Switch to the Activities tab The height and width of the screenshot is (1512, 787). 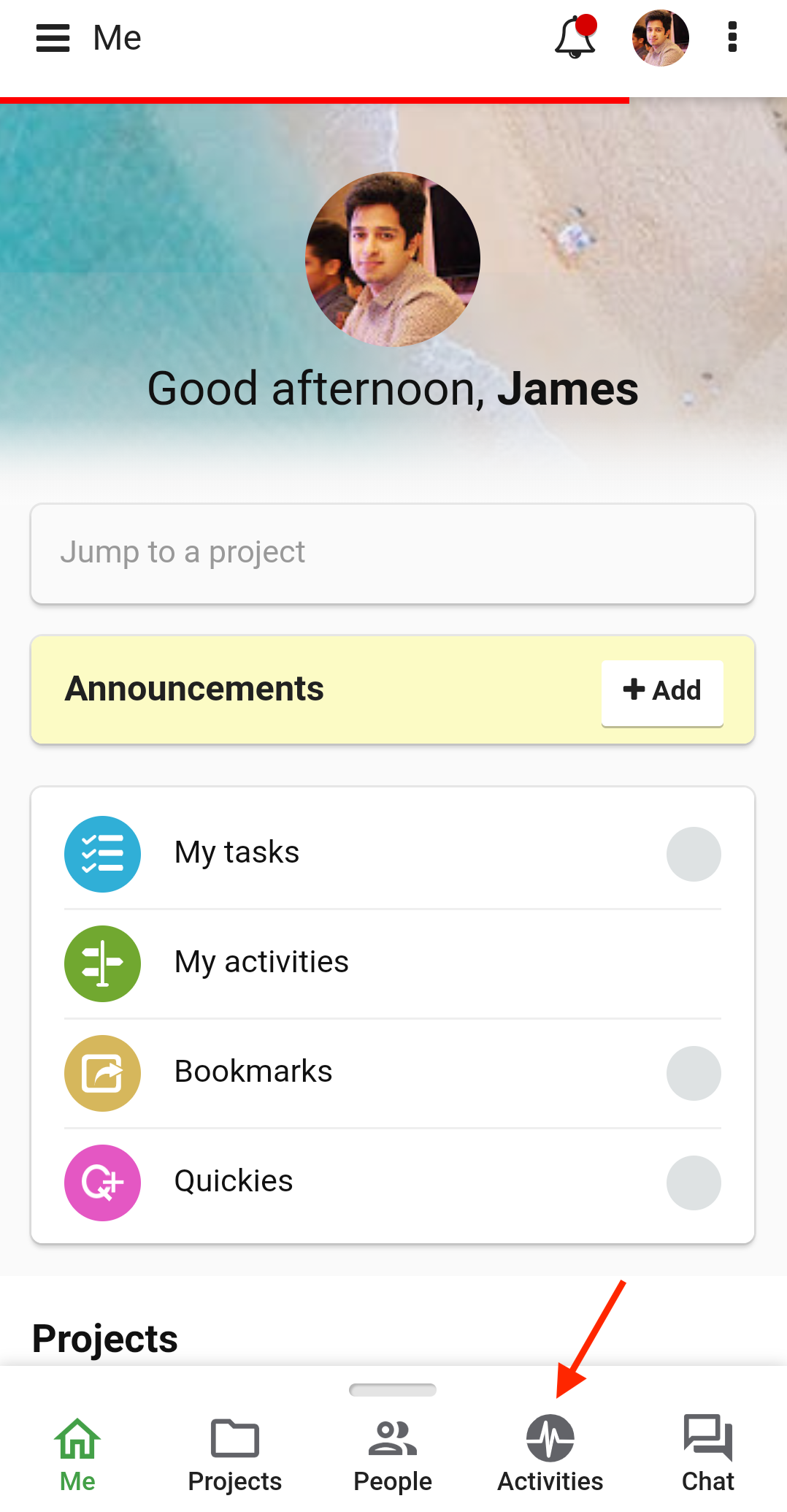click(550, 1454)
